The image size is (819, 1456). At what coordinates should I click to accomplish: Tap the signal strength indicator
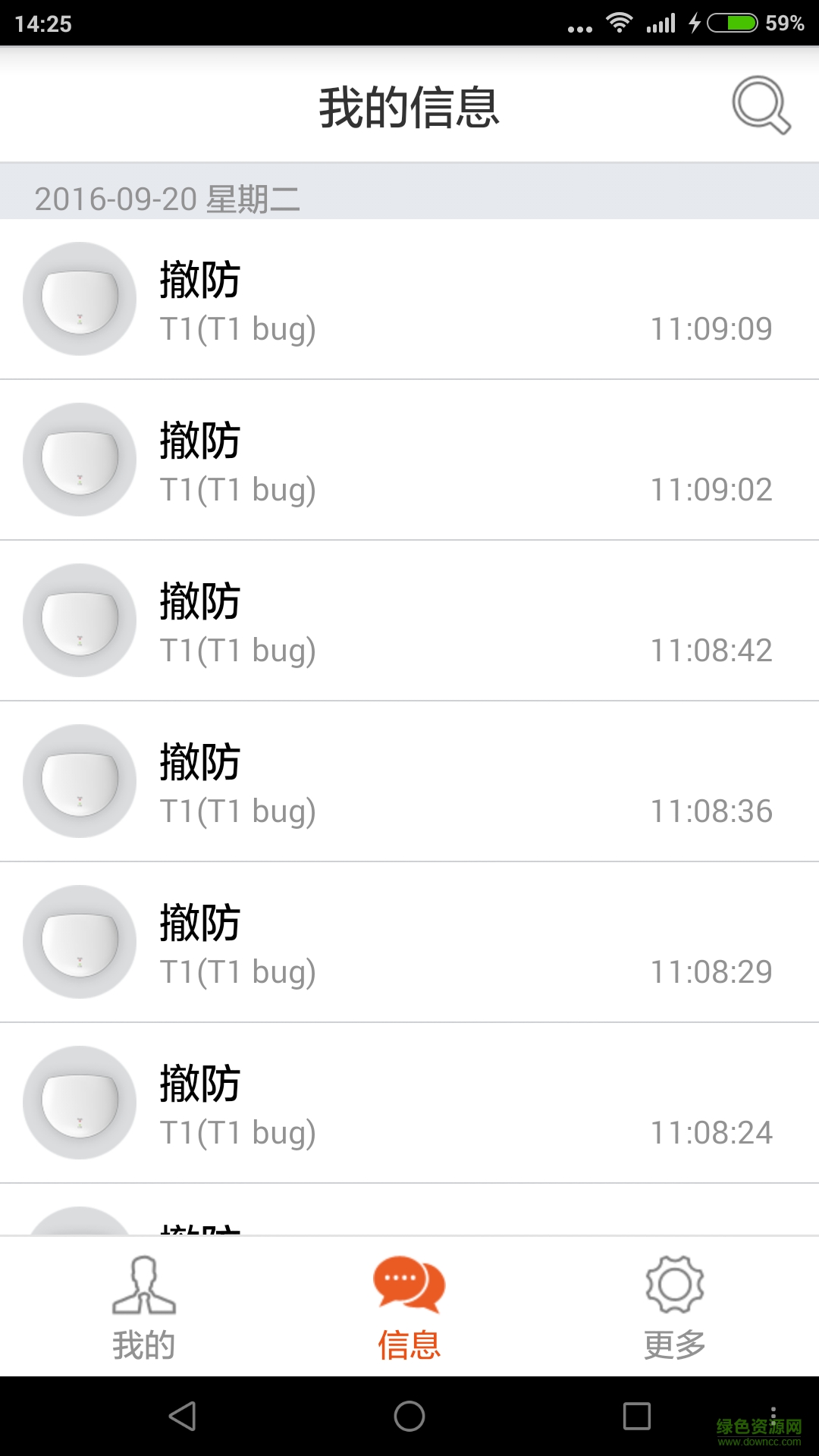pyautogui.click(x=661, y=22)
